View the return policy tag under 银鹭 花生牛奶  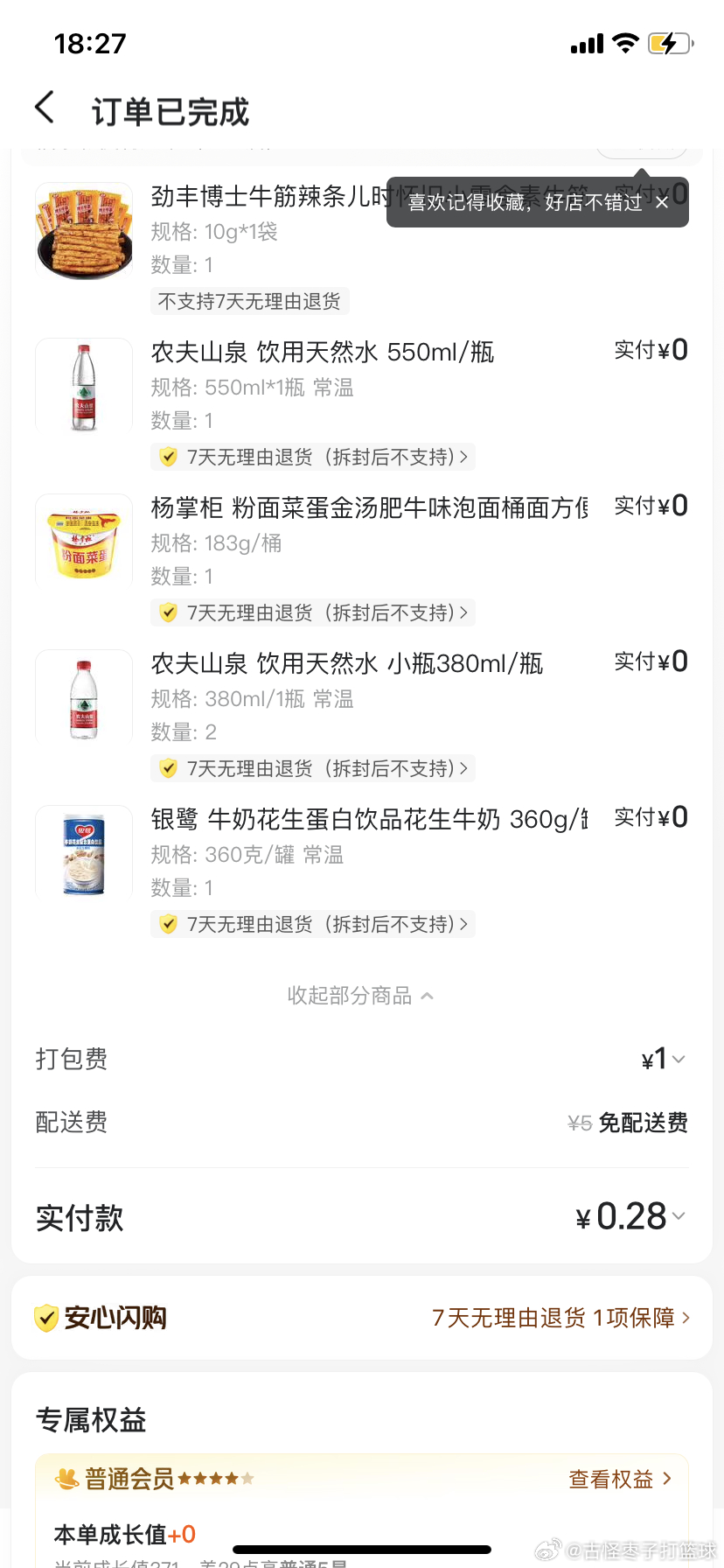[313, 924]
